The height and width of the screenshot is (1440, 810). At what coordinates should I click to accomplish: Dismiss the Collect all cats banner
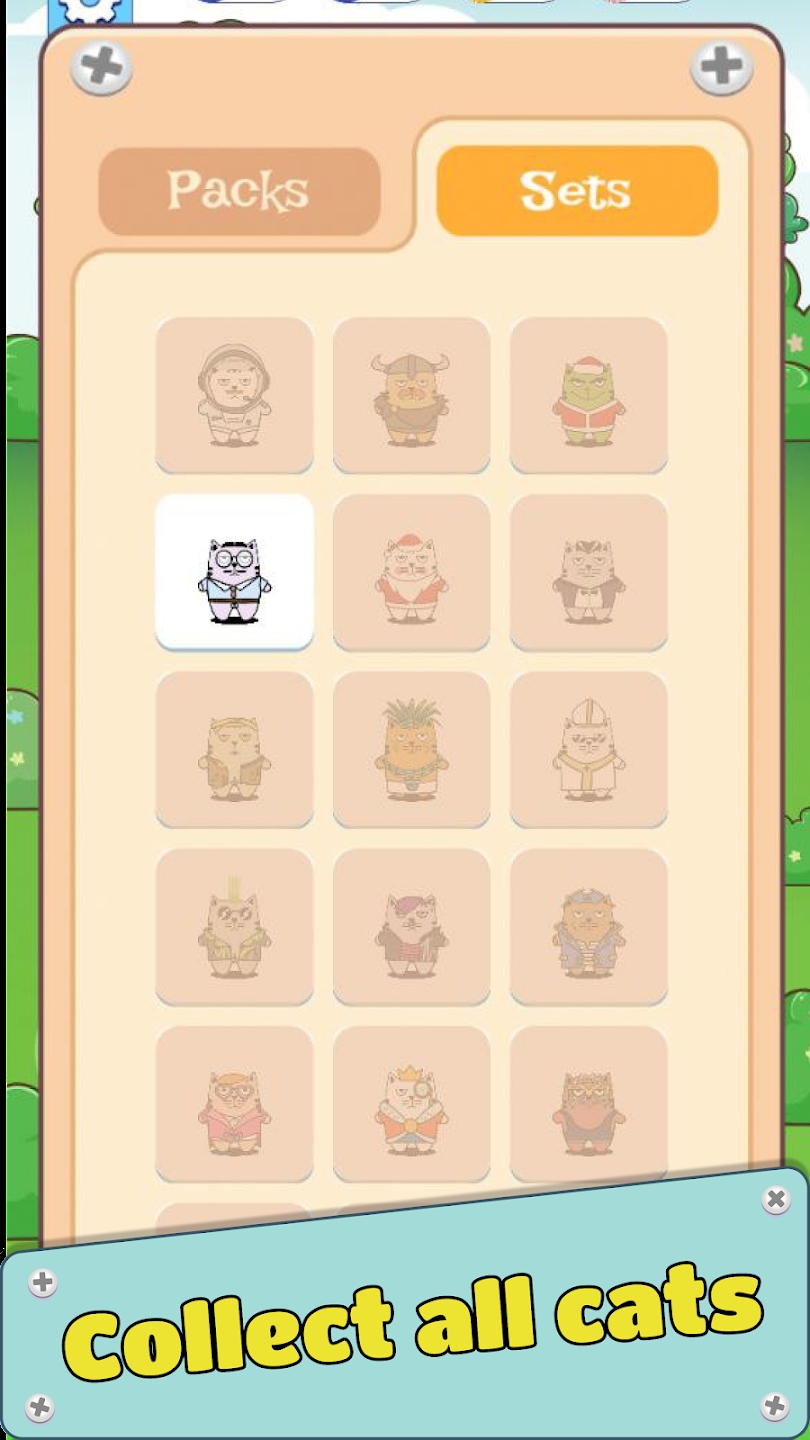pyautogui.click(x=775, y=1200)
